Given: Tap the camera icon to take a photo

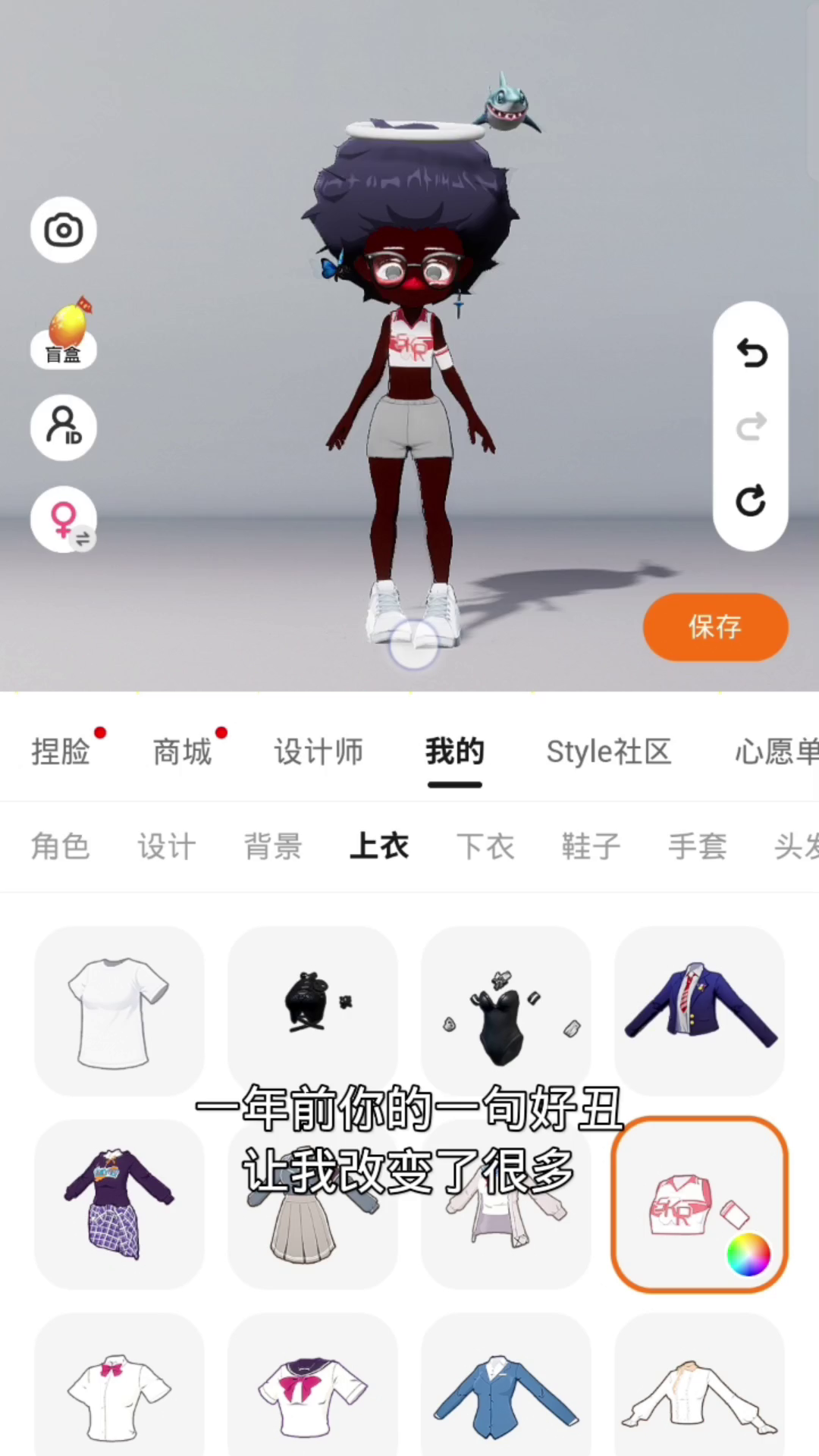Looking at the screenshot, I should click(x=64, y=230).
